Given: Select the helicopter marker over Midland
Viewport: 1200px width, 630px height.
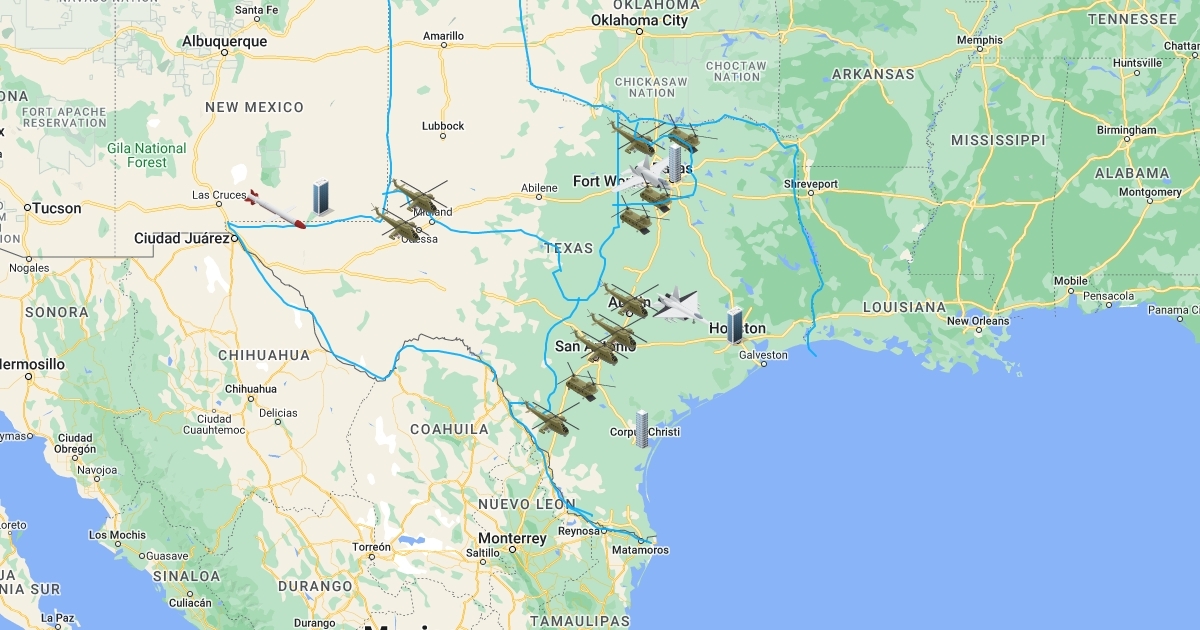Looking at the screenshot, I should point(419,195).
